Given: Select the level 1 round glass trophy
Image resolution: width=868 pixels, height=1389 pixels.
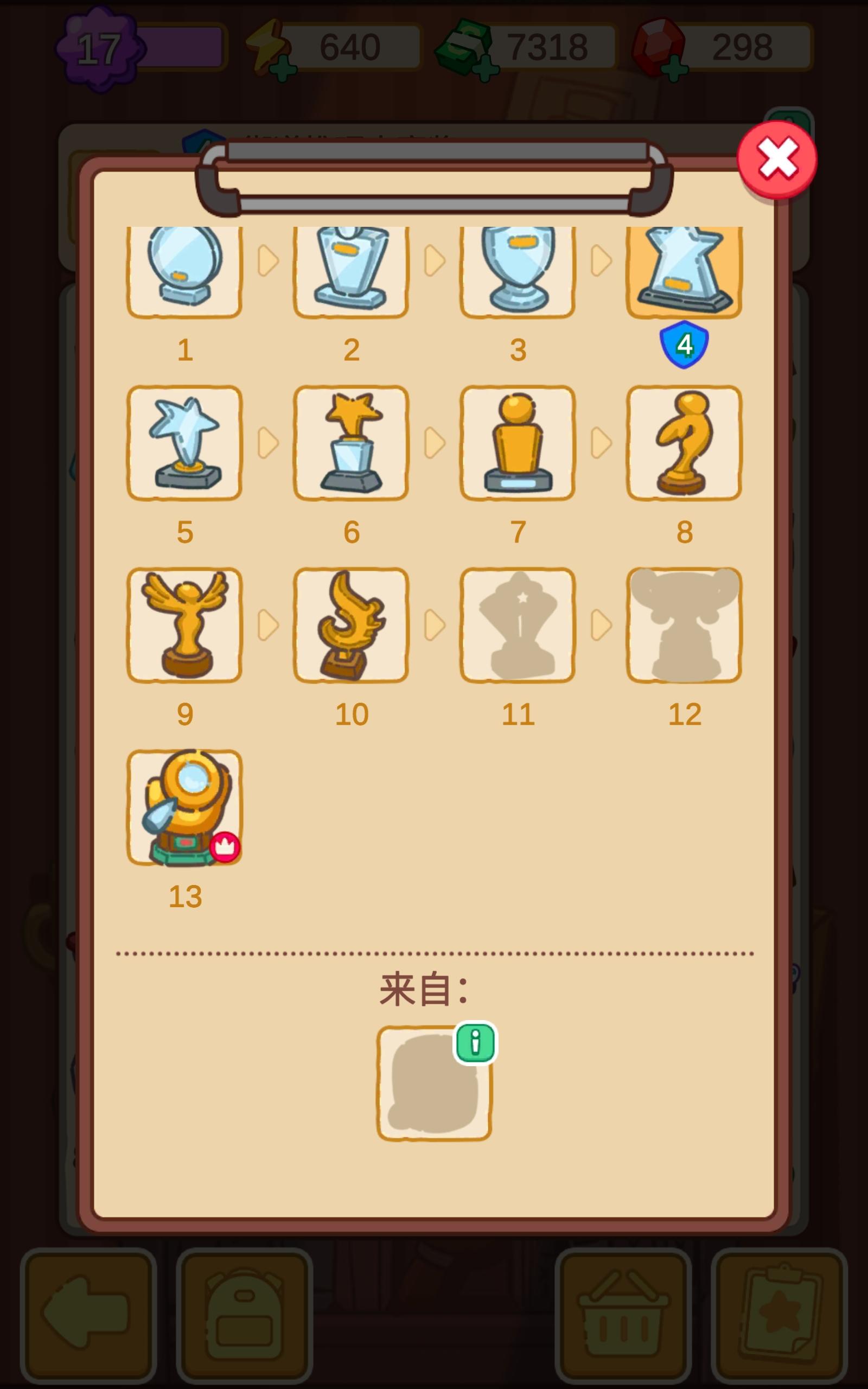Looking at the screenshot, I should 184,272.
